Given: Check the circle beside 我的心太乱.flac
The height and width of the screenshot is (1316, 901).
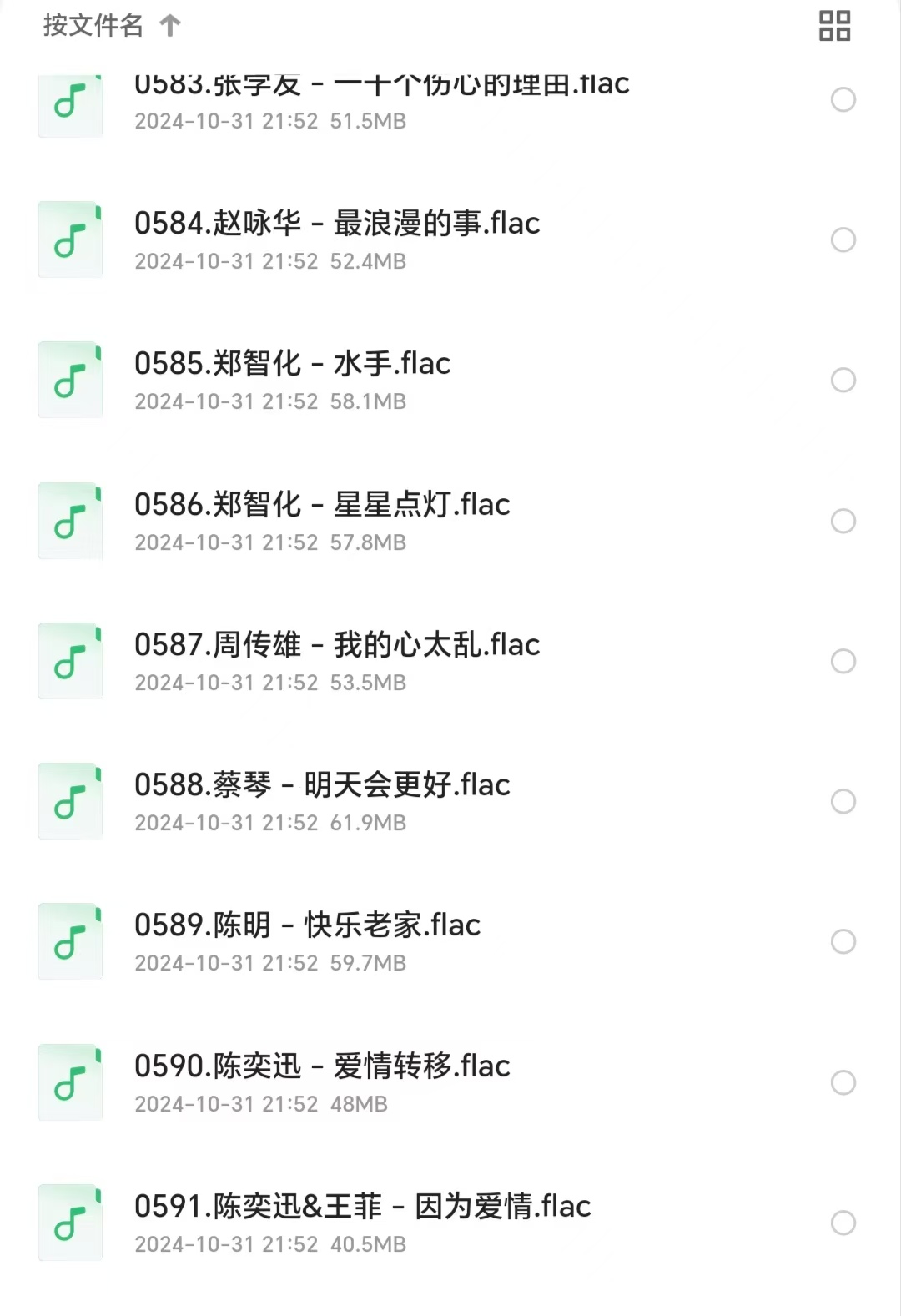Looking at the screenshot, I should point(843,661).
